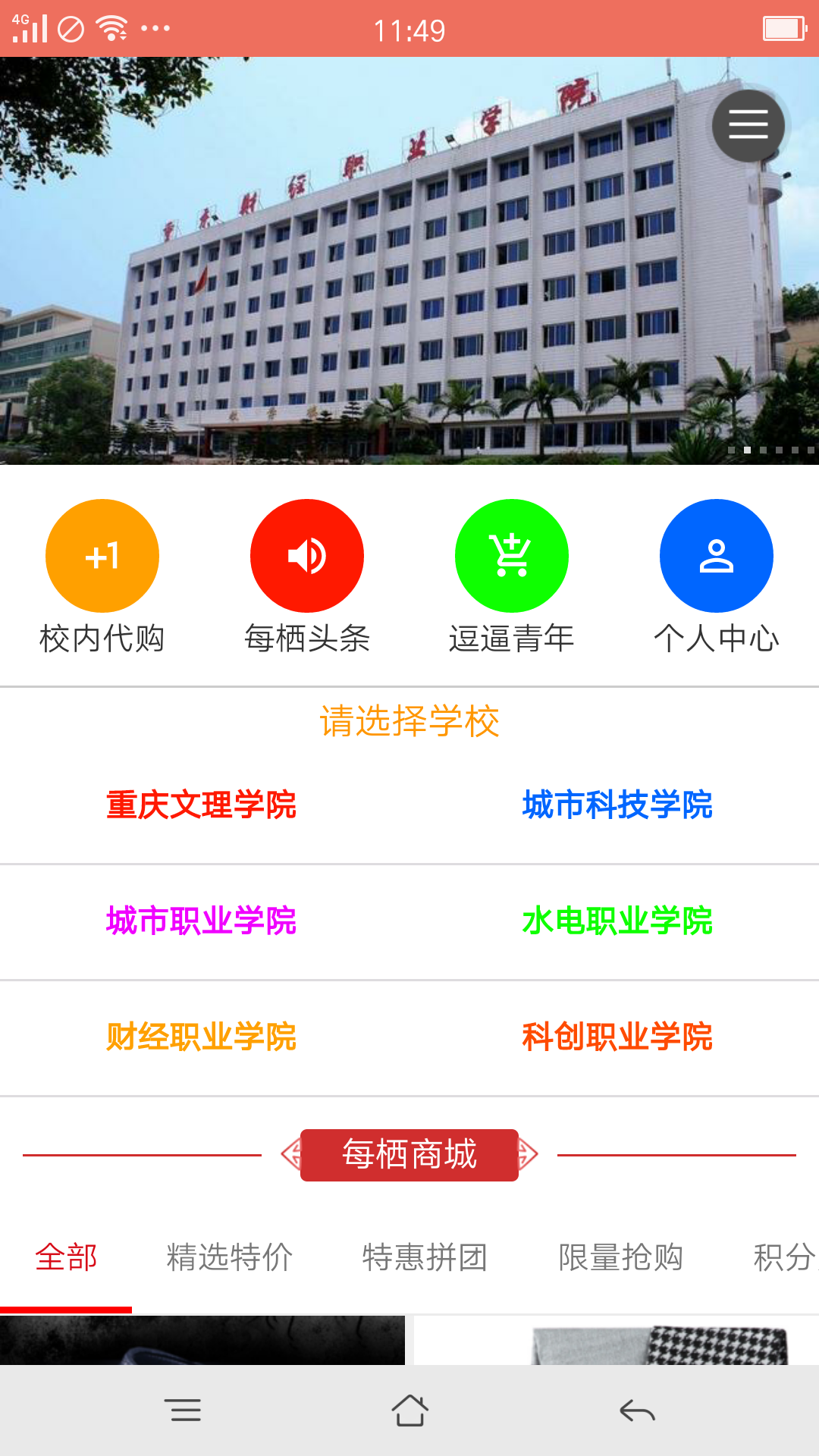This screenshot has height=1456, width=819.
Task: Switch to the 全部 tab
Action: coord(66,1257)
